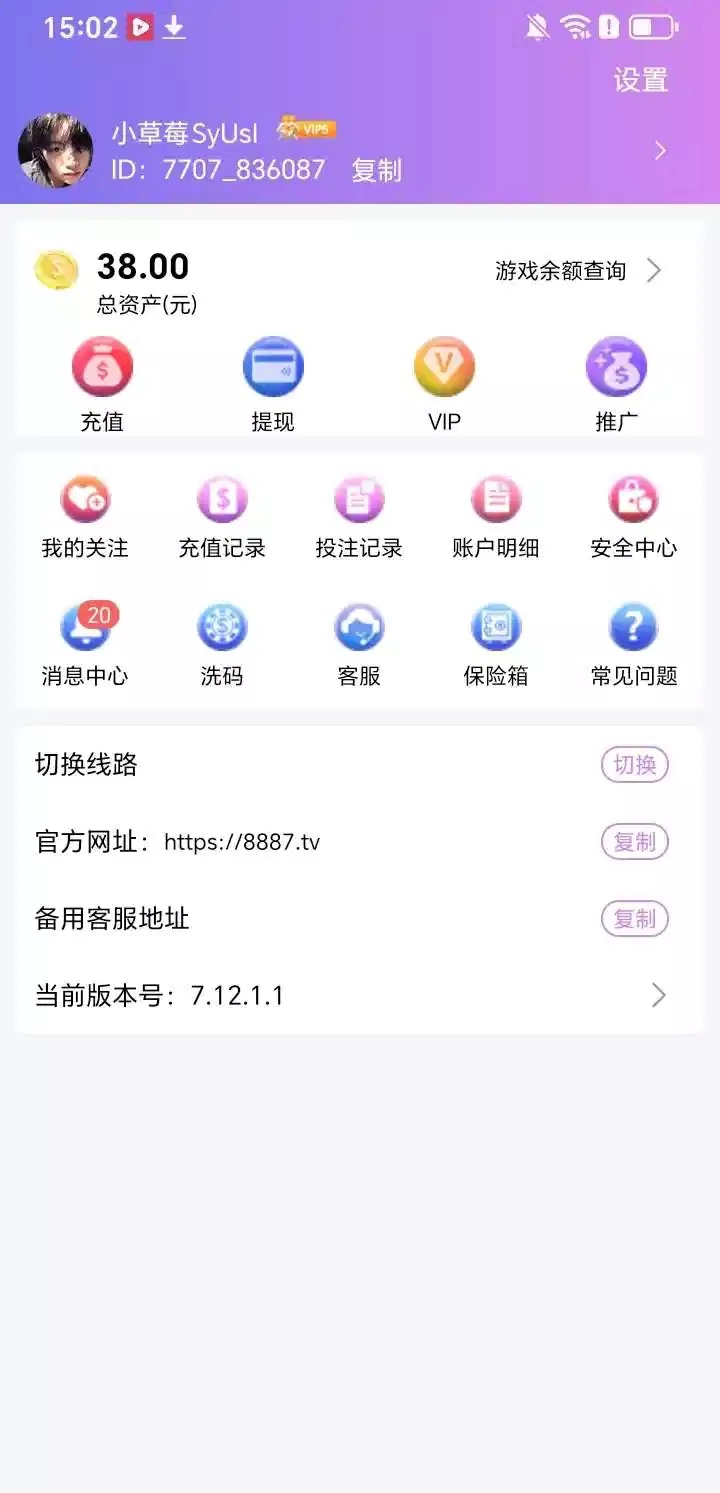Tap 切换 to switch line

coord(634,765)
